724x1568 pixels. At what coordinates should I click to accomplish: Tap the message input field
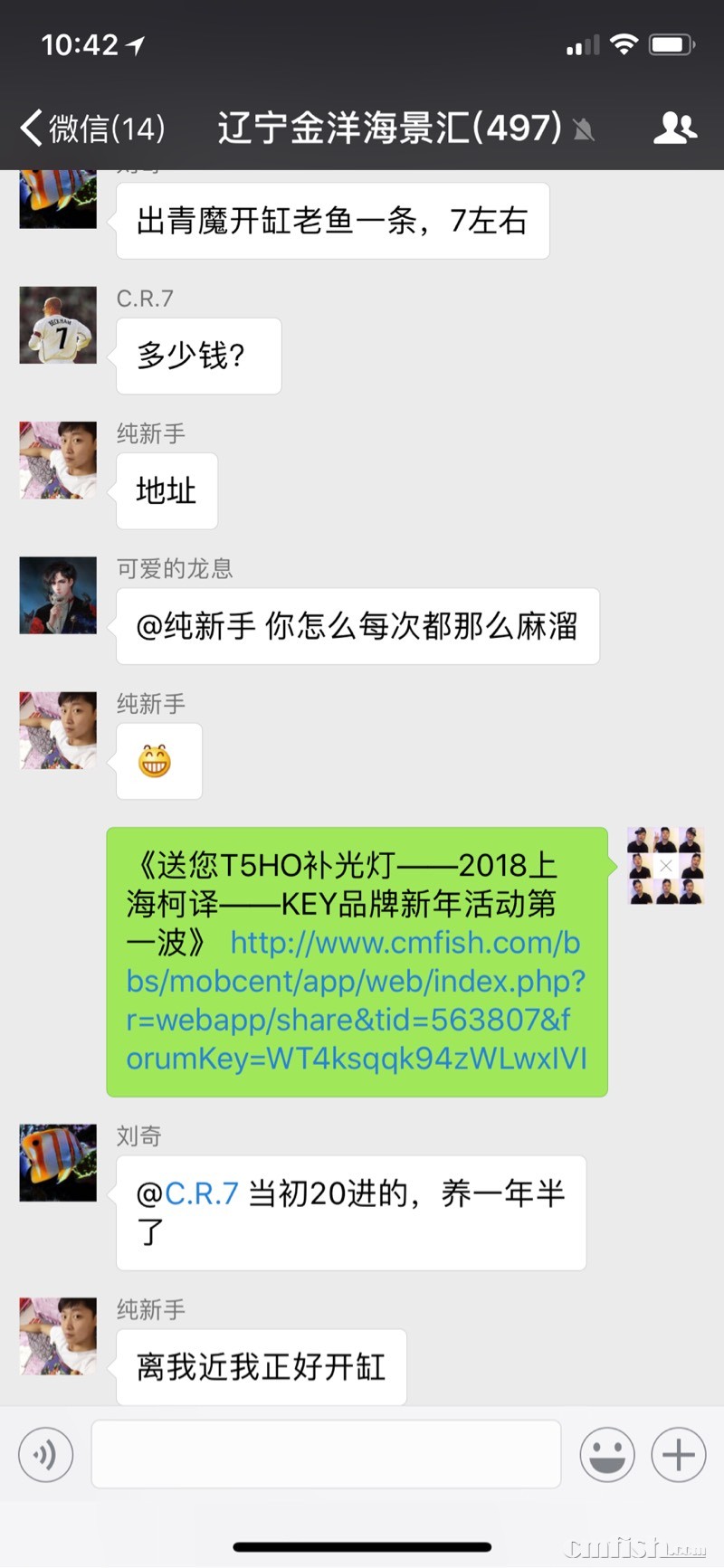[326, 1454]
